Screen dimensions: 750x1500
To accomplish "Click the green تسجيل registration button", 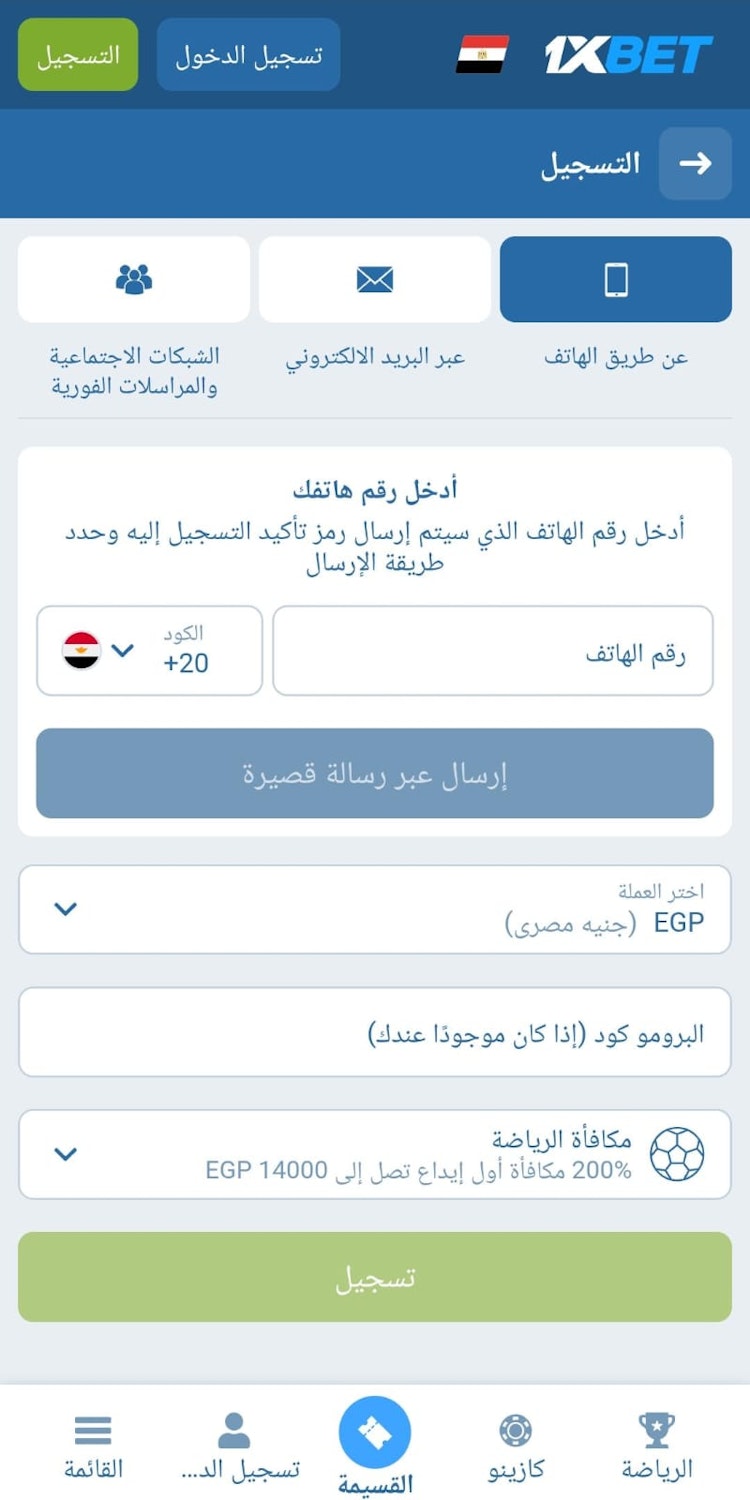I will coord(374,1277).
